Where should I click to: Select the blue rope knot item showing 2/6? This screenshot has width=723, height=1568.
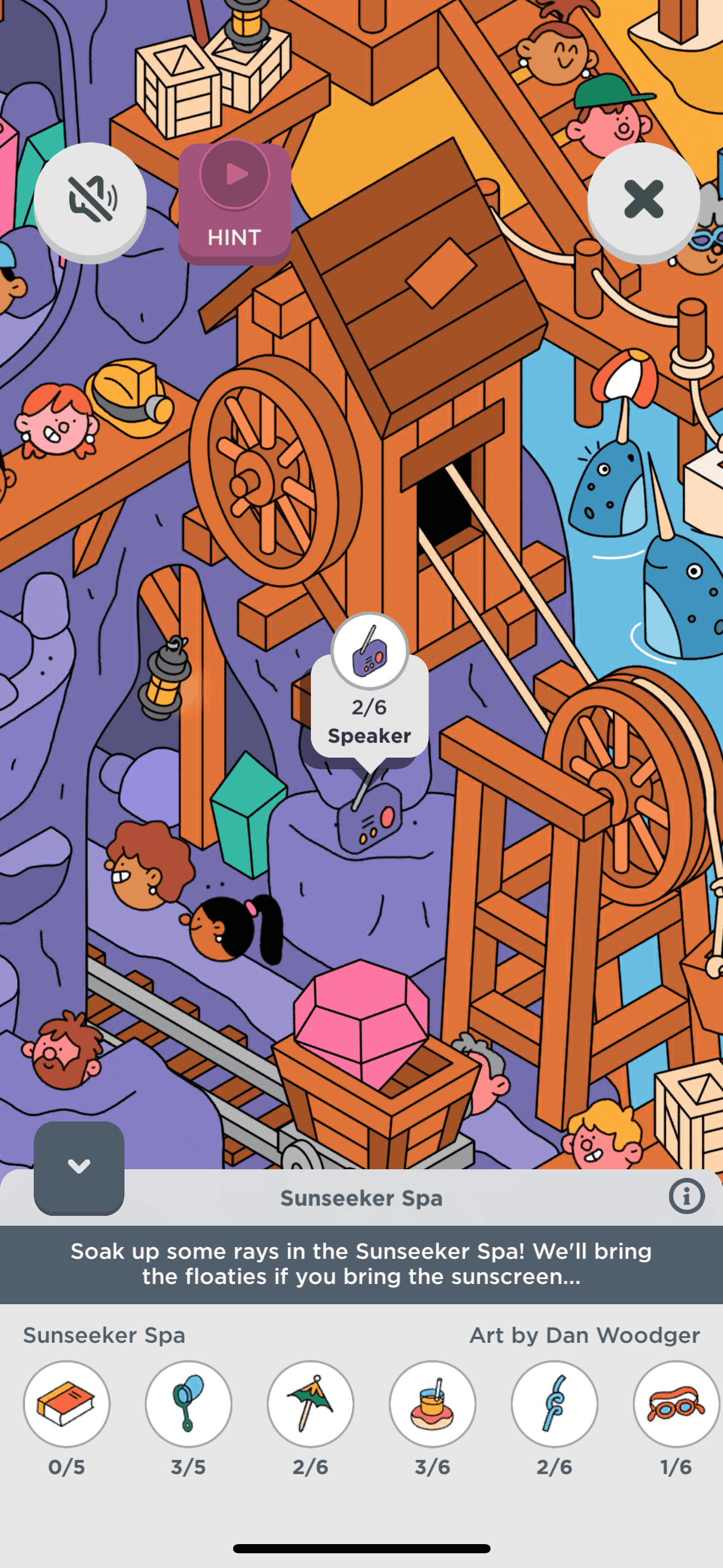(x=554, y=1404)
